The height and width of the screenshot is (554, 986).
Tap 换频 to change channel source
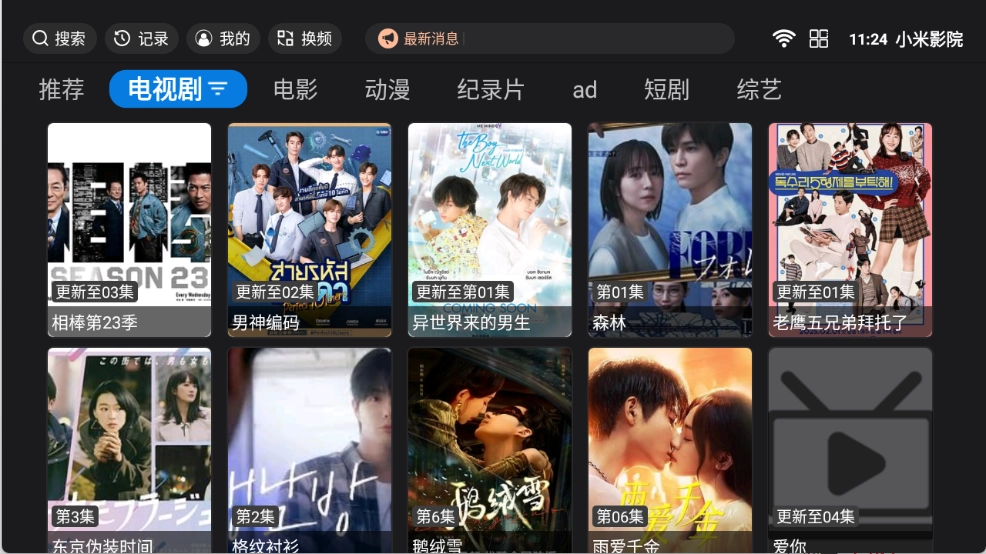coord(305,39)
